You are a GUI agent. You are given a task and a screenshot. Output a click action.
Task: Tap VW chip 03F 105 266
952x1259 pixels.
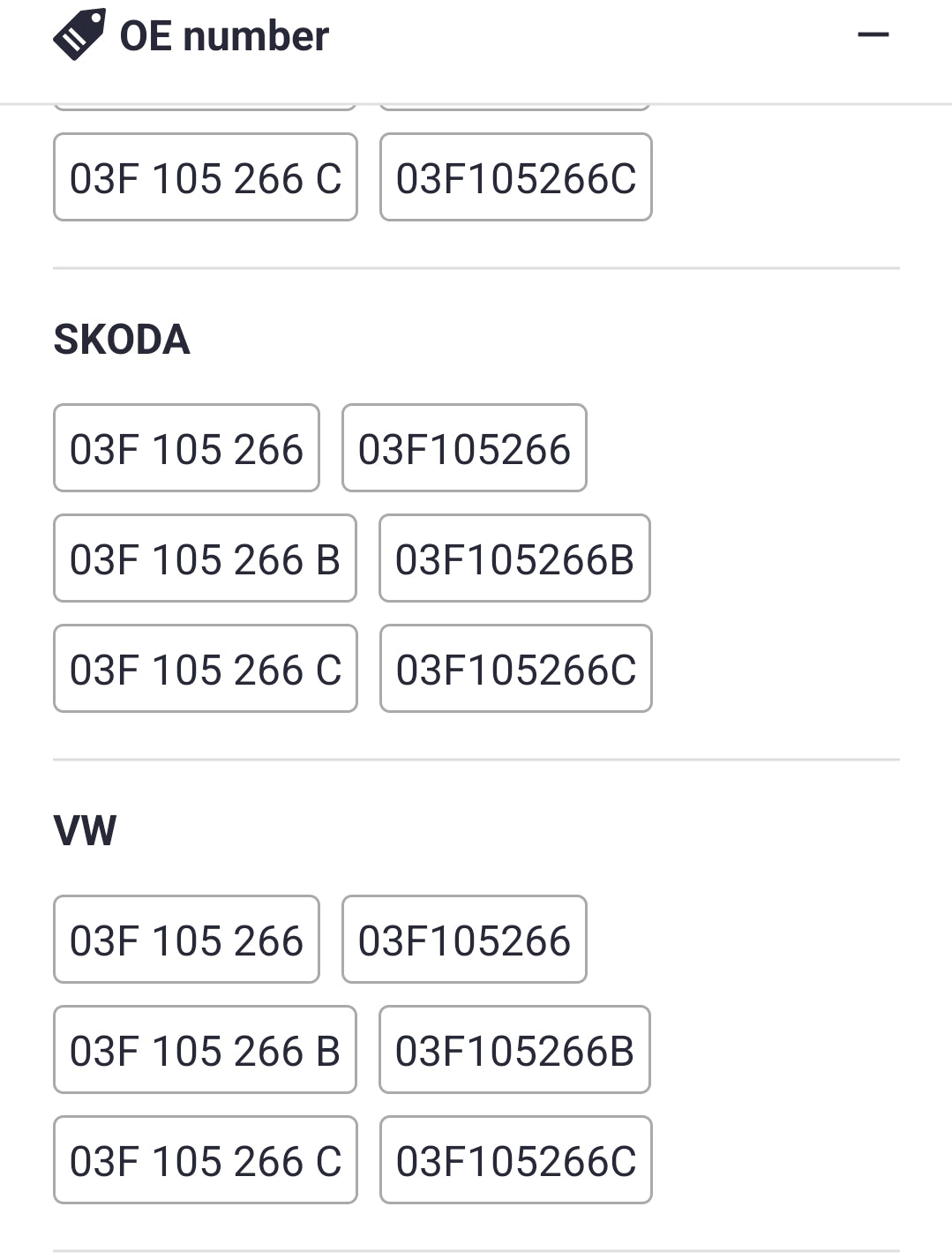pyautogui.click(x=186, y=940)
